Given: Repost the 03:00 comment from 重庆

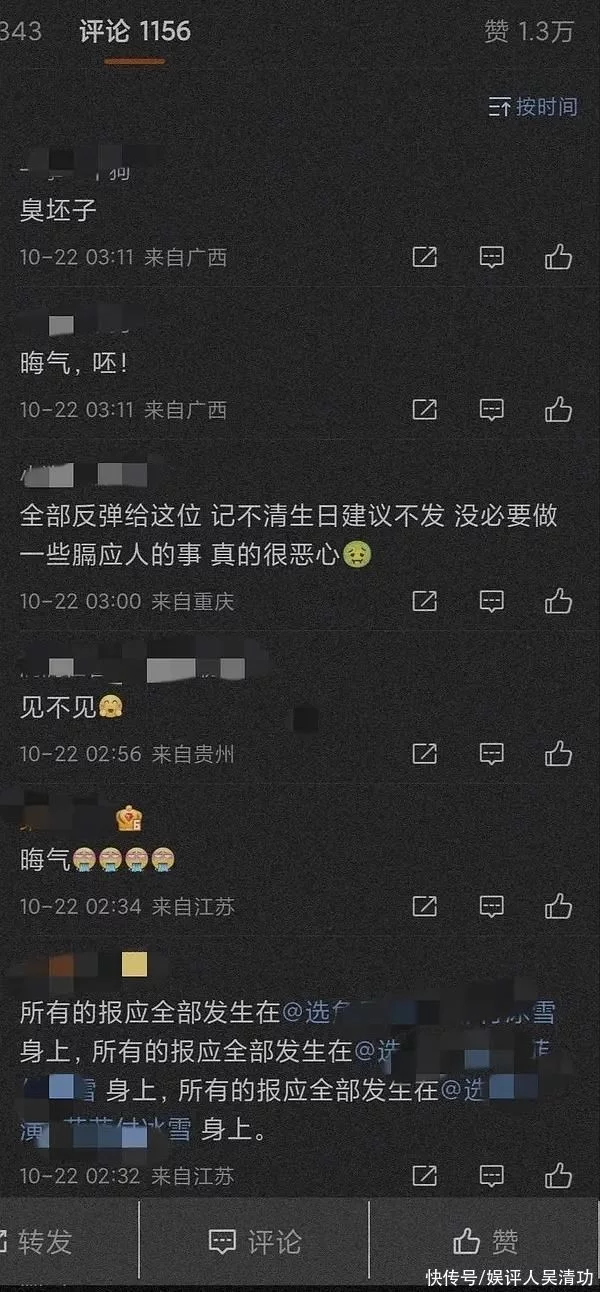Looking at the screenshot, I should pos(425,601).
